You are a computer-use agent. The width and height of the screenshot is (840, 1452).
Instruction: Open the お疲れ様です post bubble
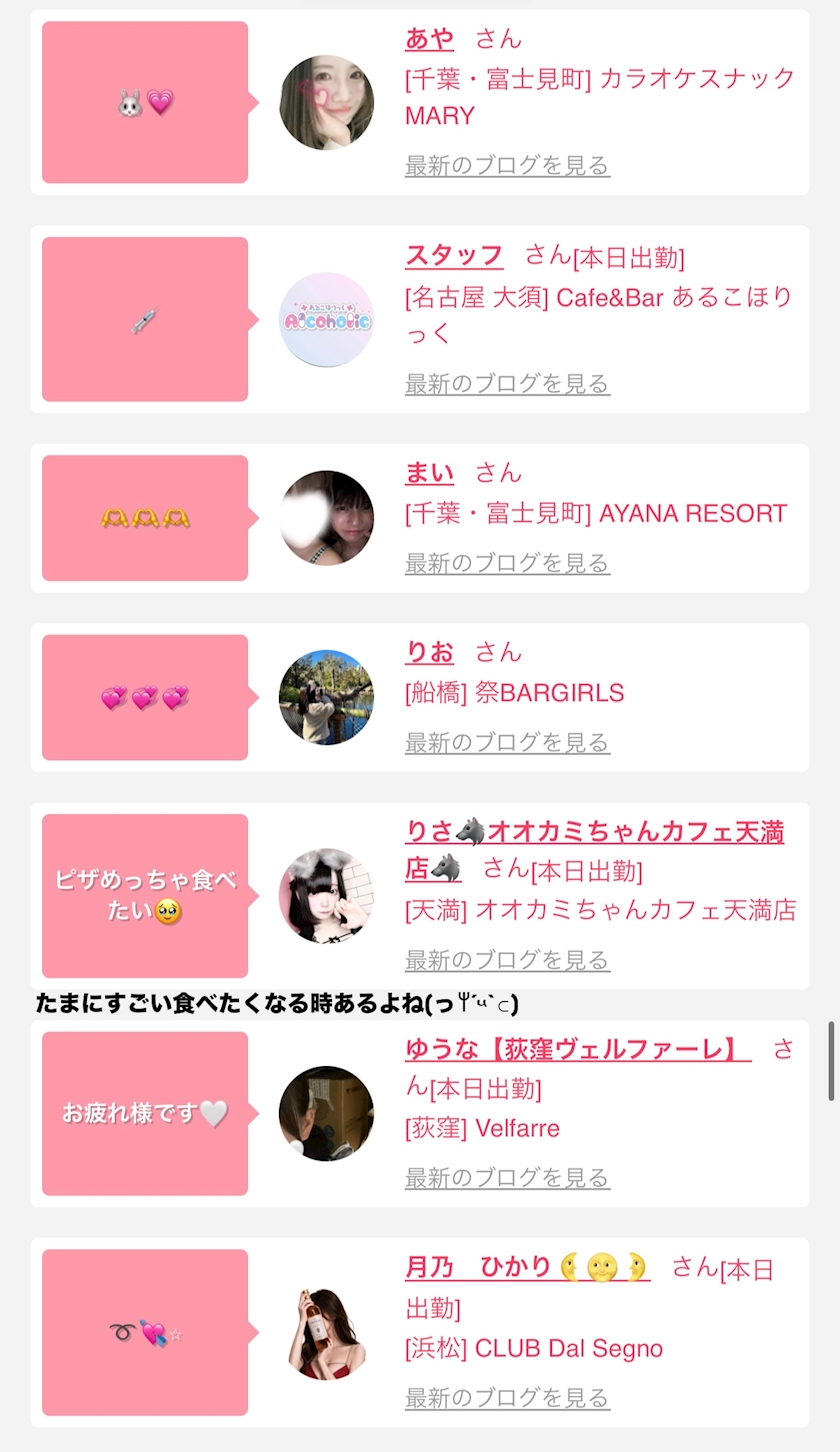coord(145,1113)
